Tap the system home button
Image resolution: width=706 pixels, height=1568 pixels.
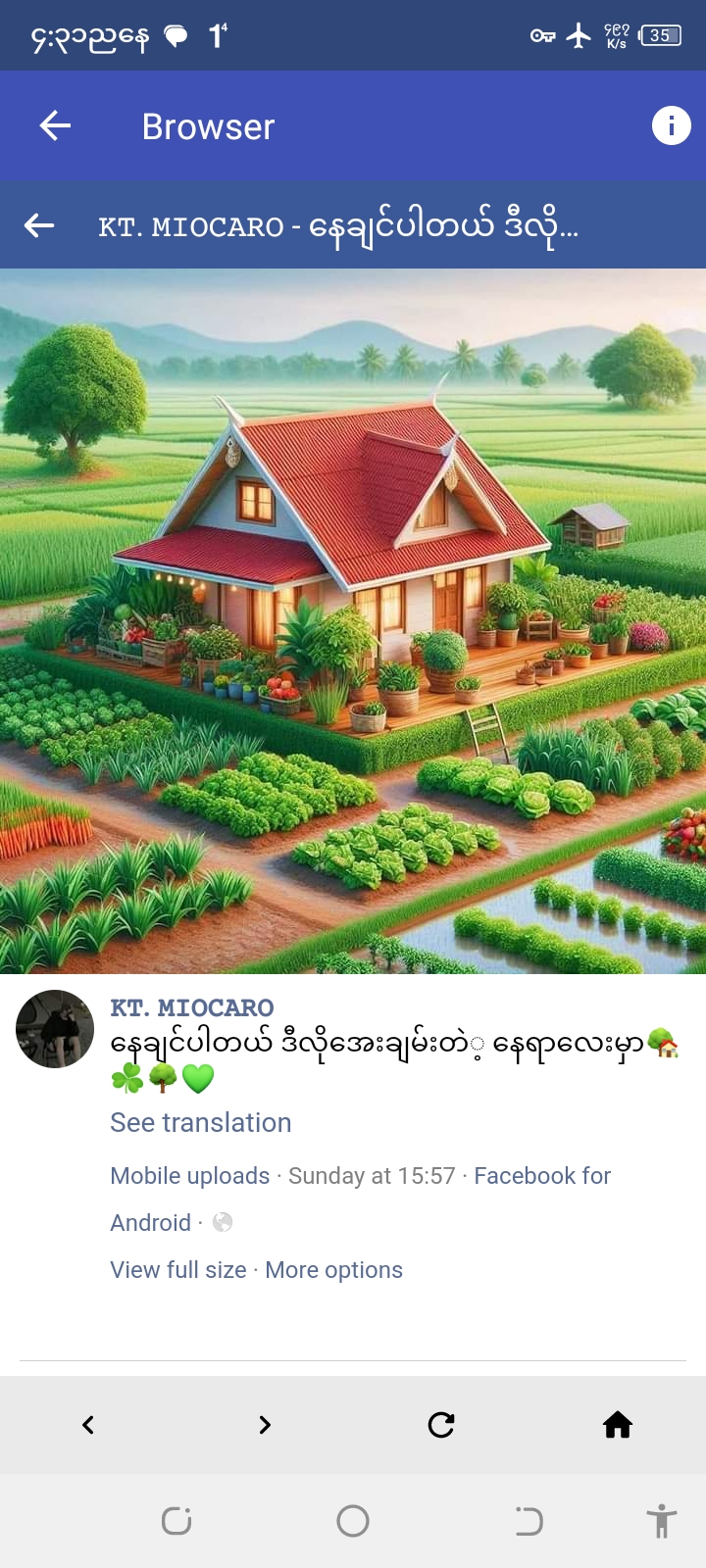pos(353,1521)
